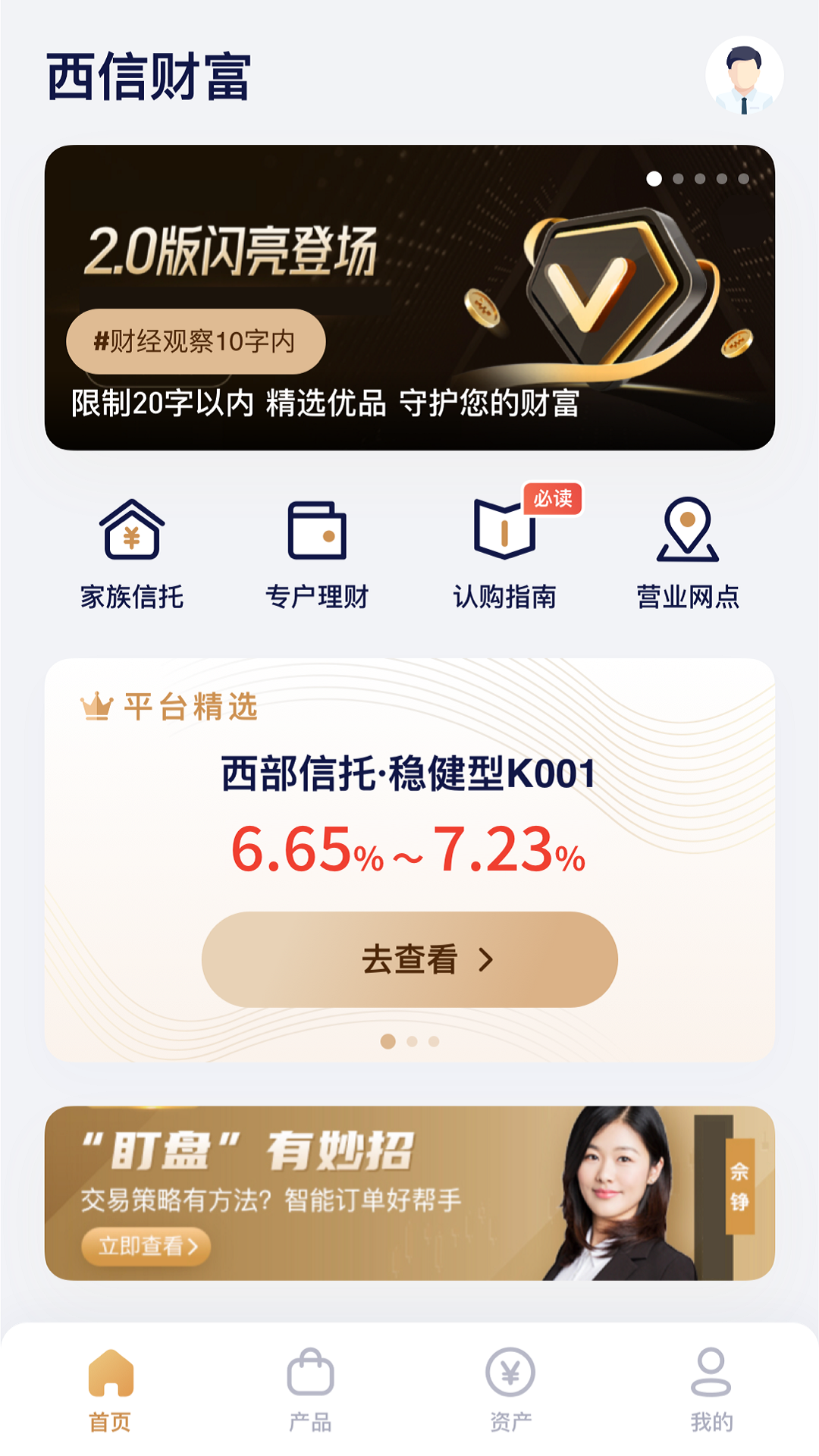Image resolution: width=819 pixels, height=1456 pixels.
Task: Tap the #财经观察10字内 tag
Action: [196, 341]
